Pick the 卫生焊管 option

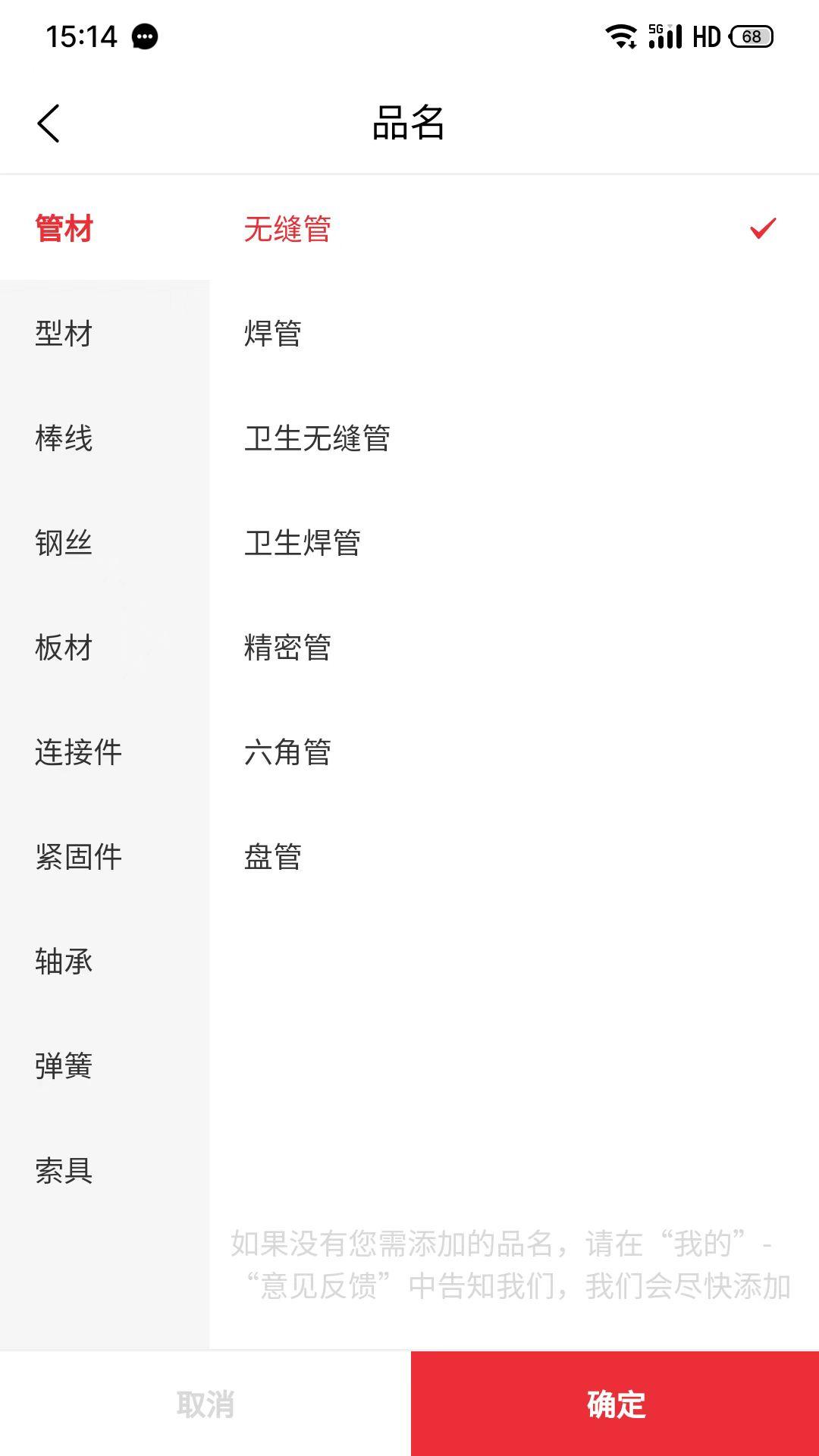(x=303, y=543)
